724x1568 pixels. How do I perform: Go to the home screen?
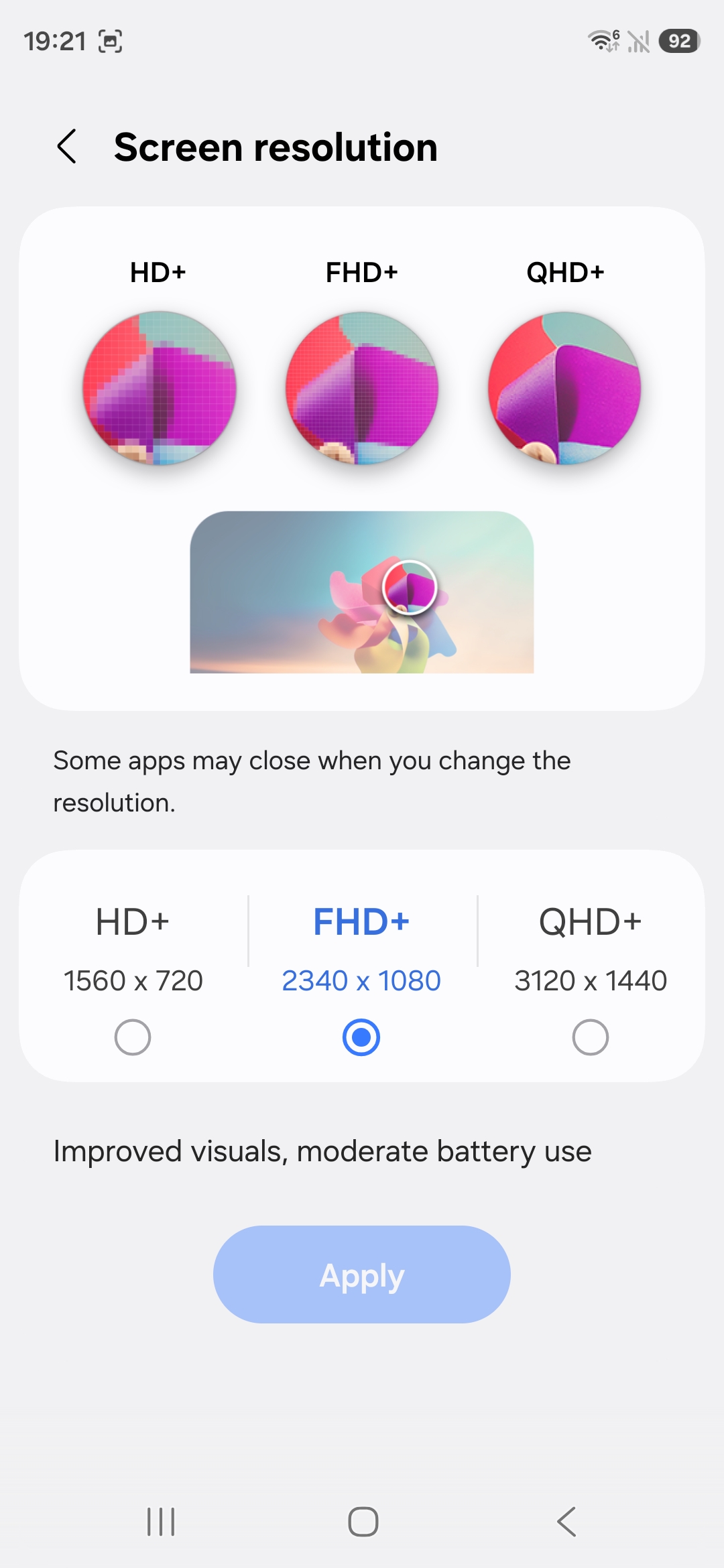pos(363,1522)
